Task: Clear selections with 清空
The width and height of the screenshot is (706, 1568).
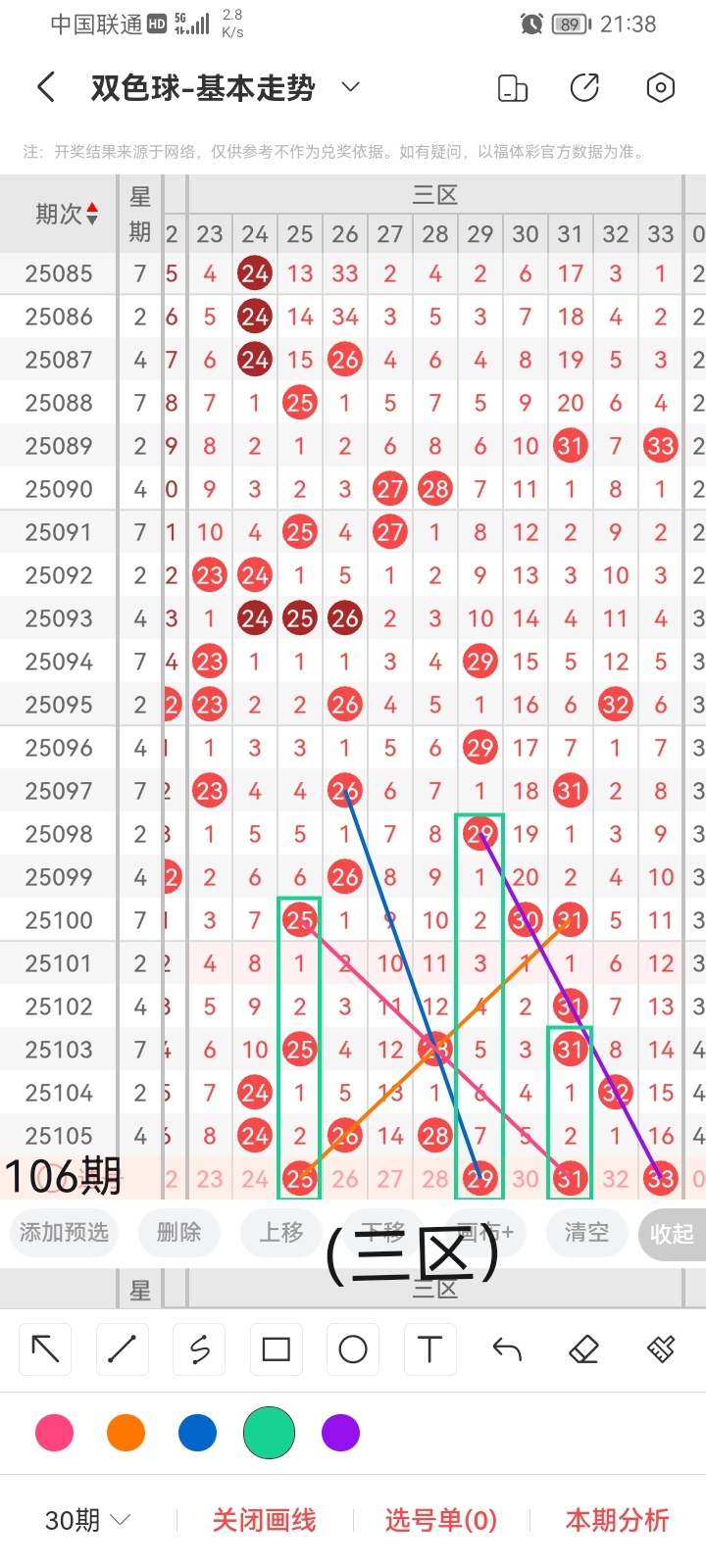Action: (x=586, y=1232)
